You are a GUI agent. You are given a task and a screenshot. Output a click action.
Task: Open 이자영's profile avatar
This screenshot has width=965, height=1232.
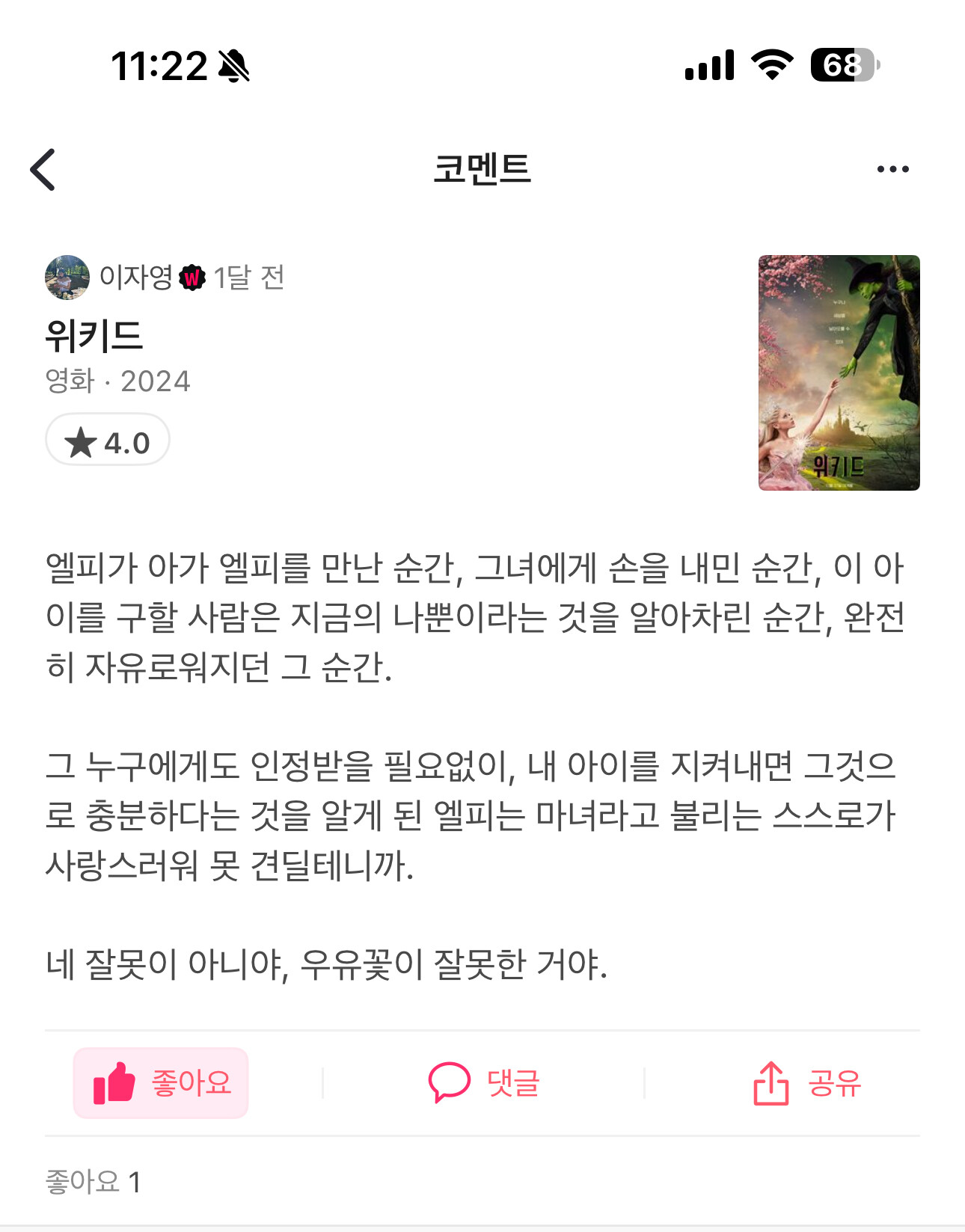[67, 278]
